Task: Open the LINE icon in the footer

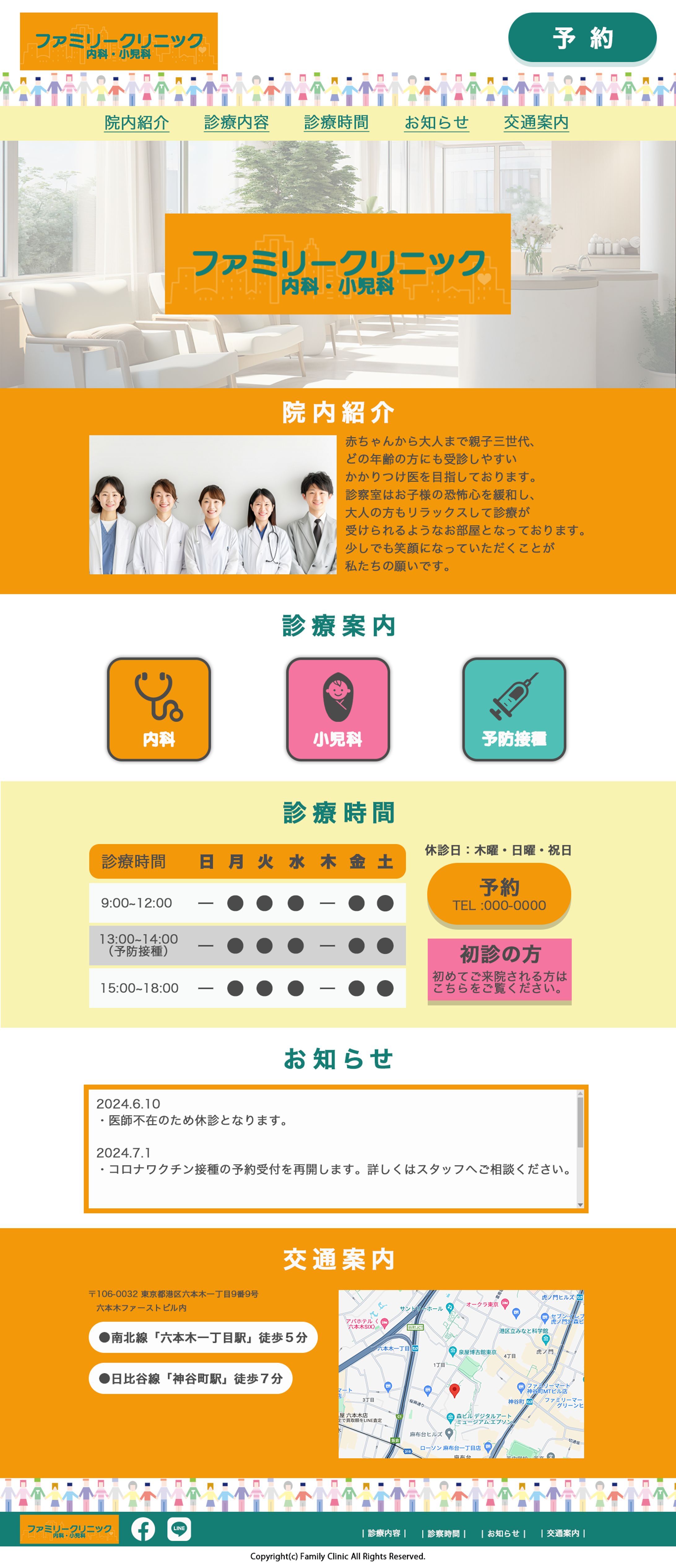Action: (179, 1528)
